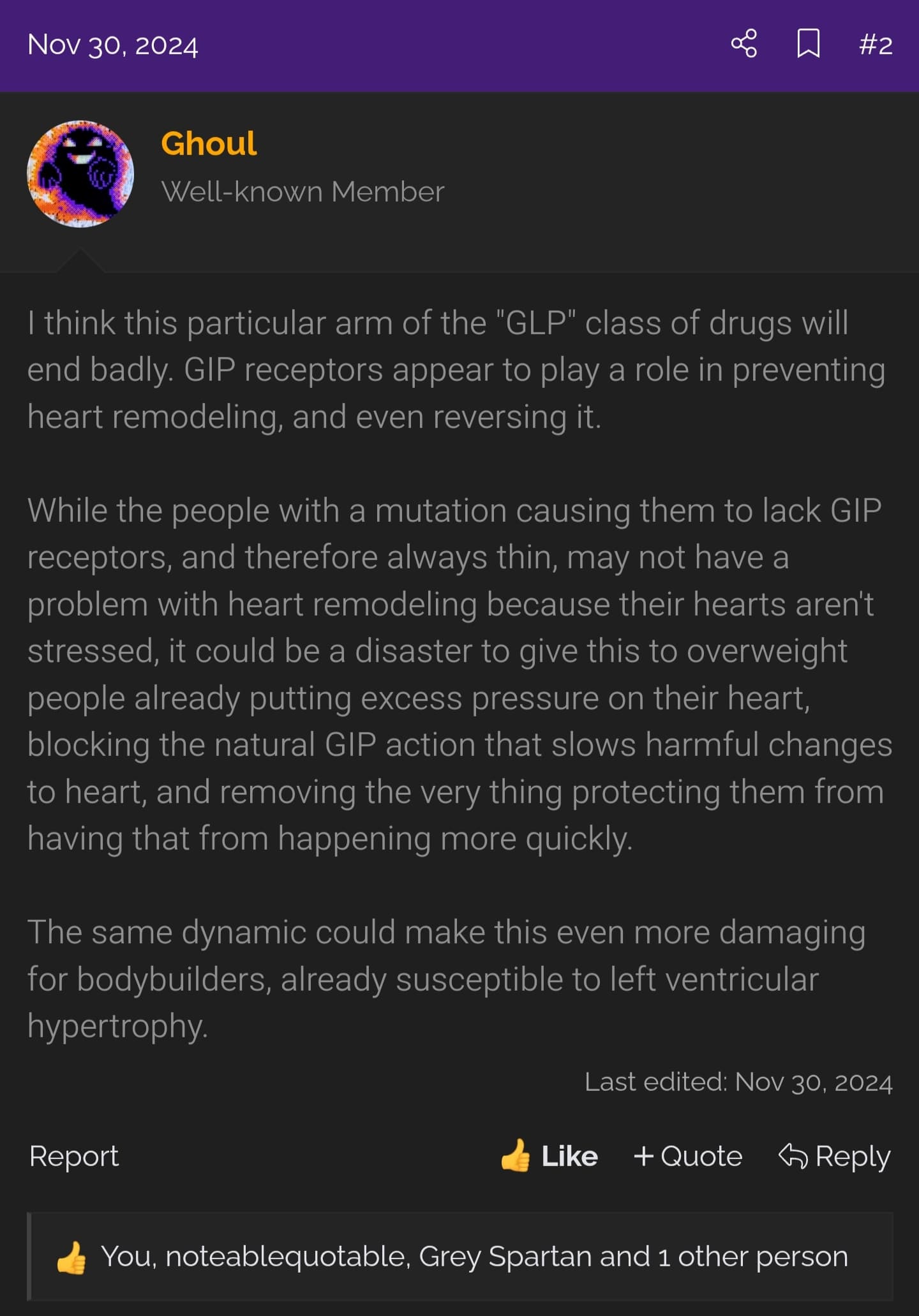
Task: Open the Nov 30, 2024 post date link
Action: click(113, 45)
